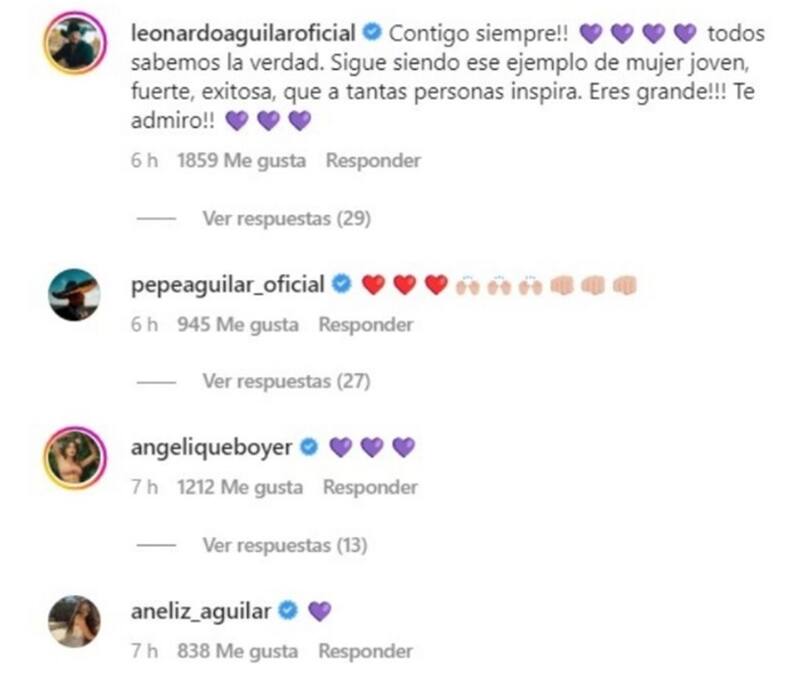Image resolution: width=800 pixels, height=674 pixels.
Task: Open aneliz_aguilar's profile picture
Action: (x=75, y=622)
